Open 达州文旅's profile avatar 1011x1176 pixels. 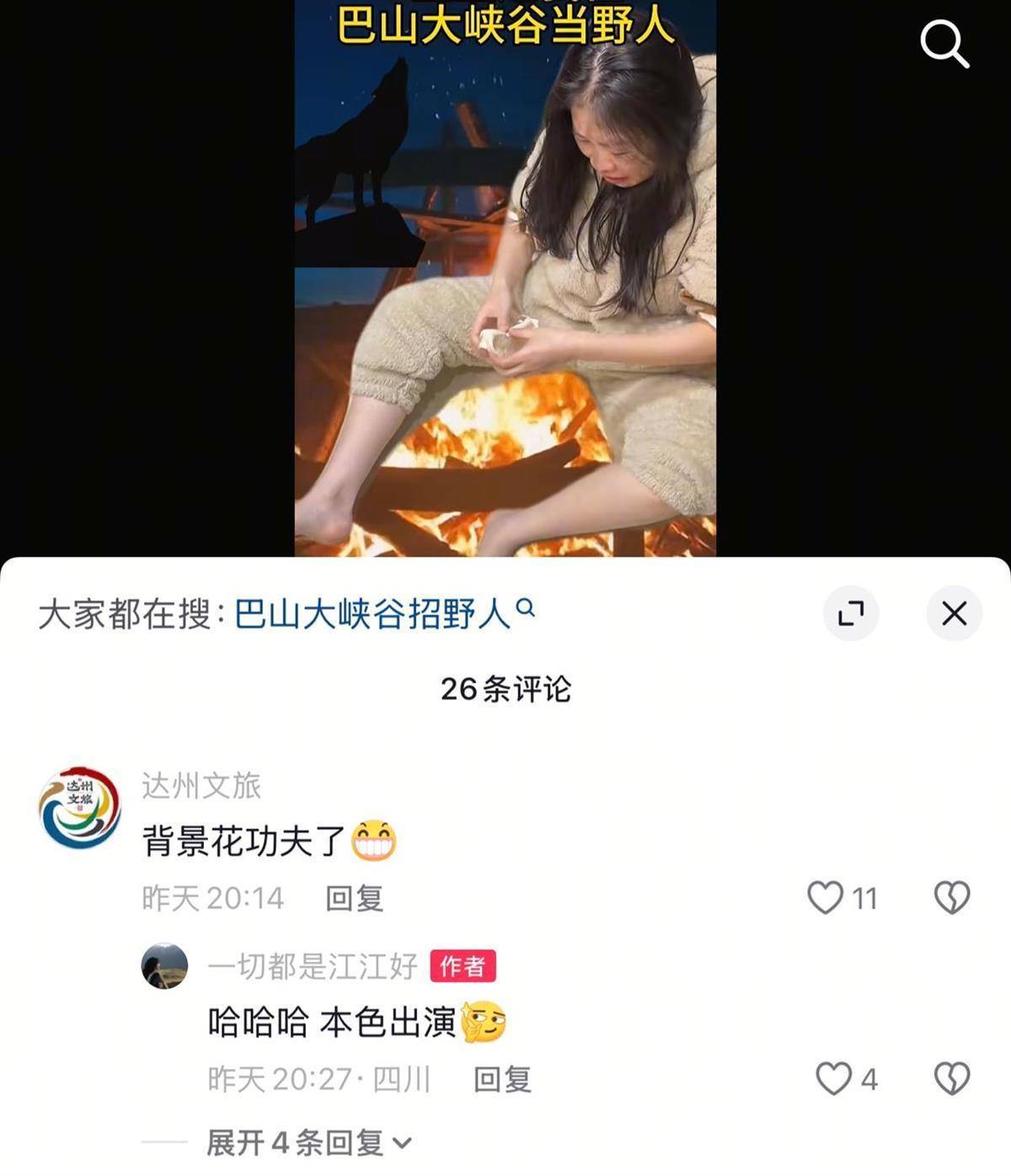click(80, 807)
